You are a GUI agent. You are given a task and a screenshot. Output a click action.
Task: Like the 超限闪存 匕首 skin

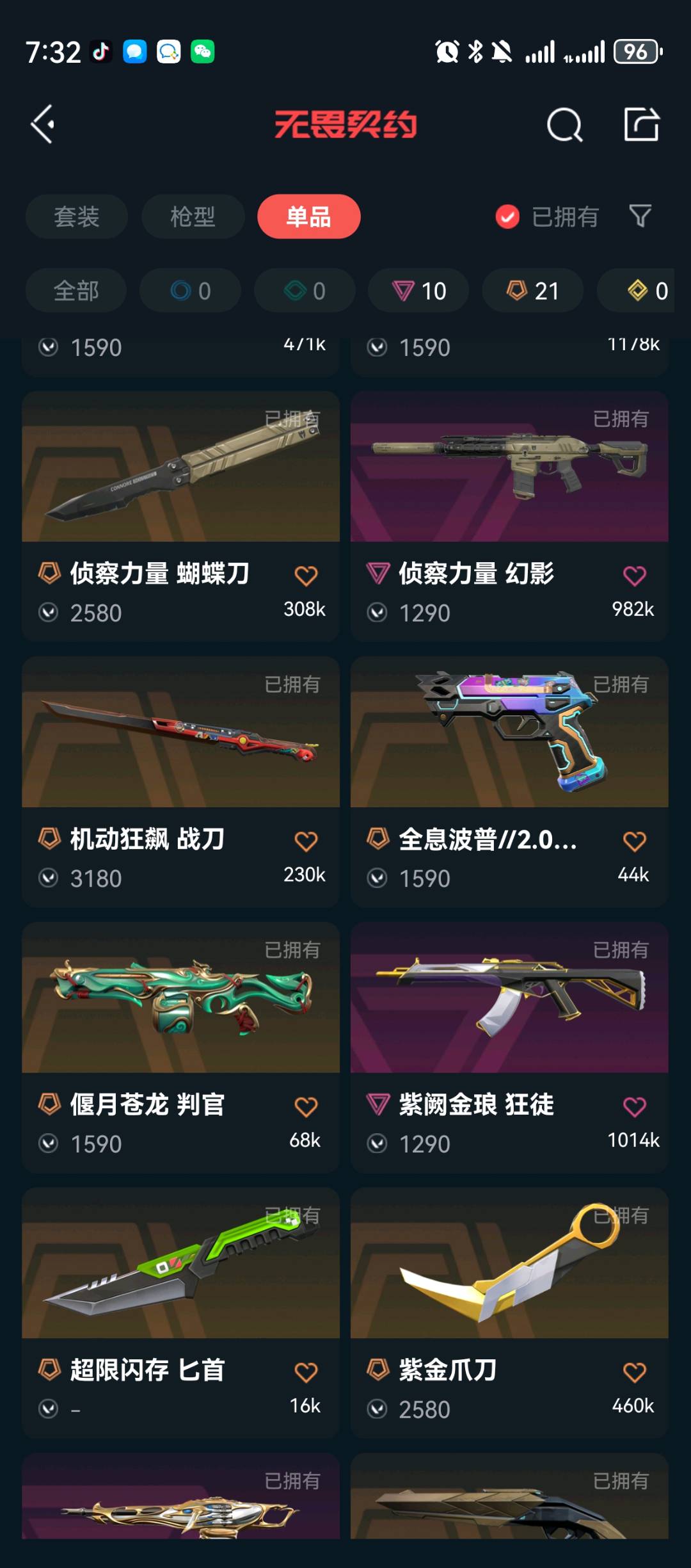tap(306, 1372)
